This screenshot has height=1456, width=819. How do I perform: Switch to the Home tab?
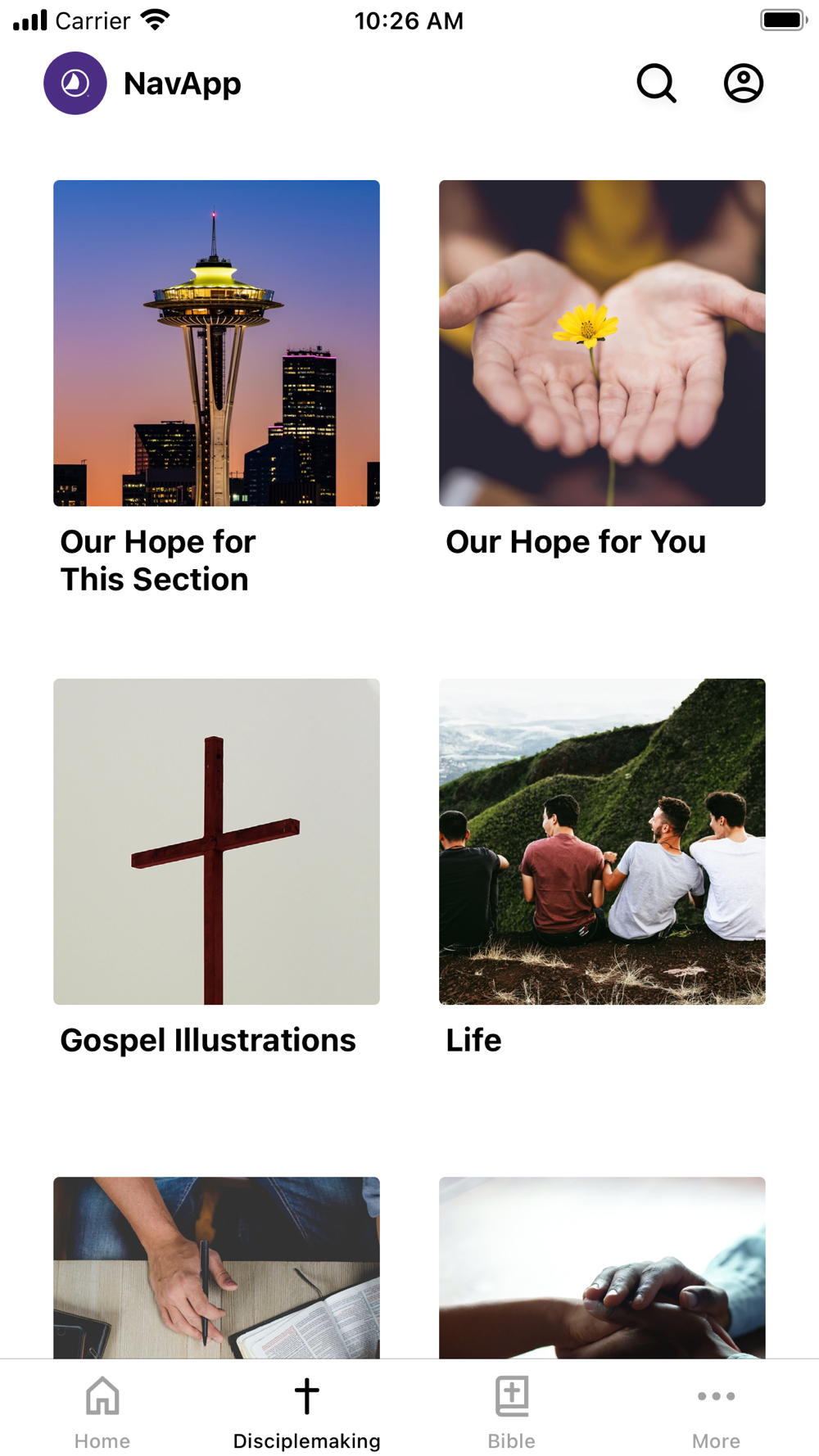tap(102, 1410)
